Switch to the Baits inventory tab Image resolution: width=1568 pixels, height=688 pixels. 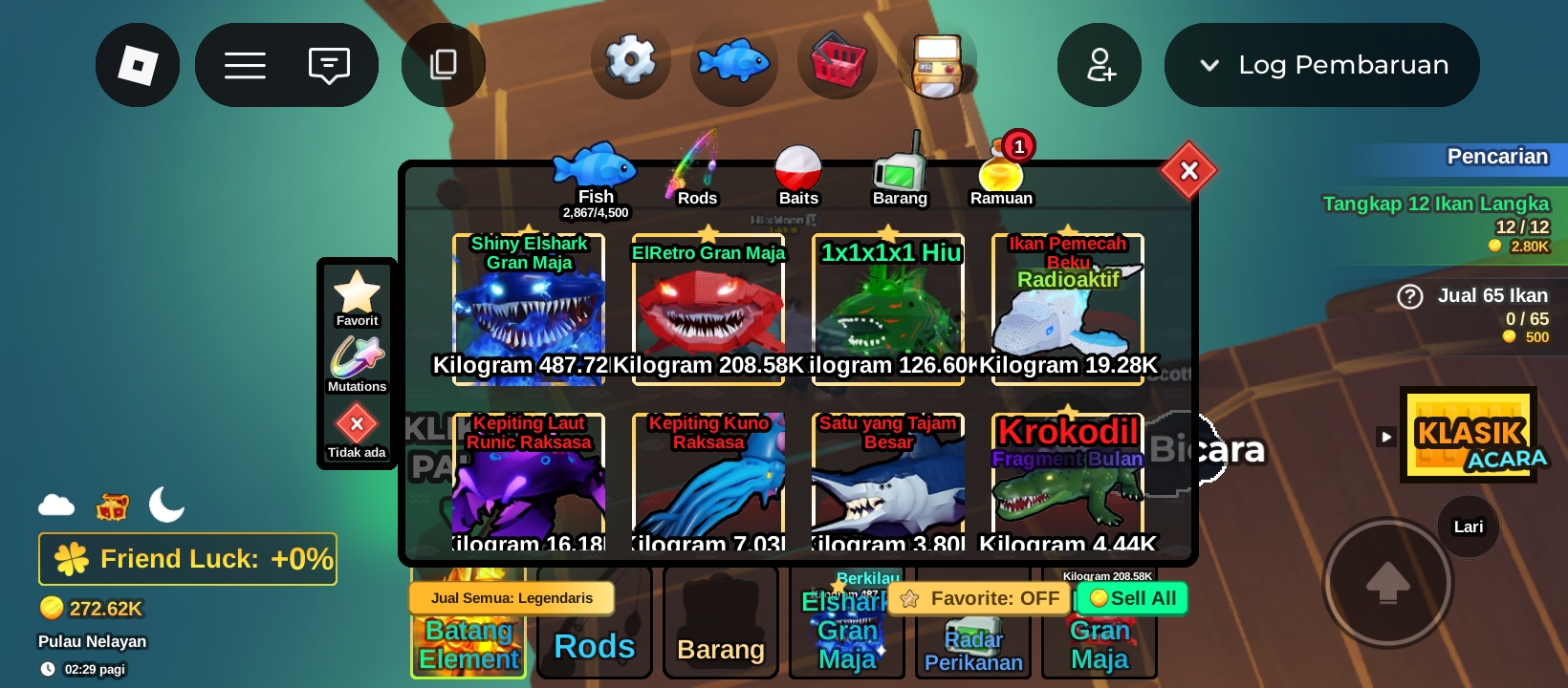798,175
